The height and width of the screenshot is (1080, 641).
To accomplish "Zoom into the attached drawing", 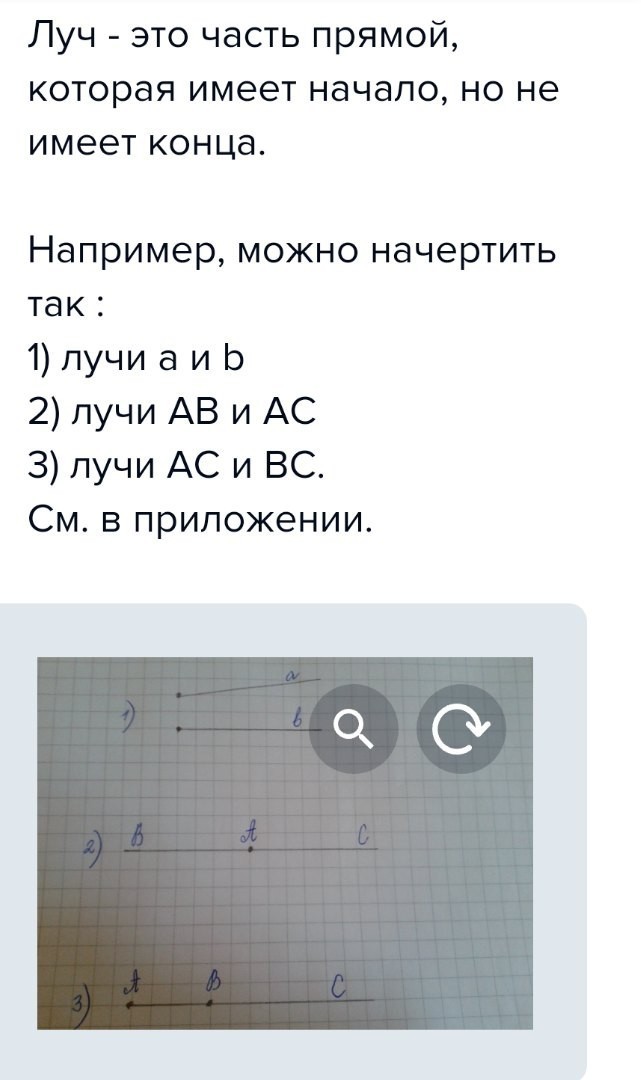I will 353,728.
